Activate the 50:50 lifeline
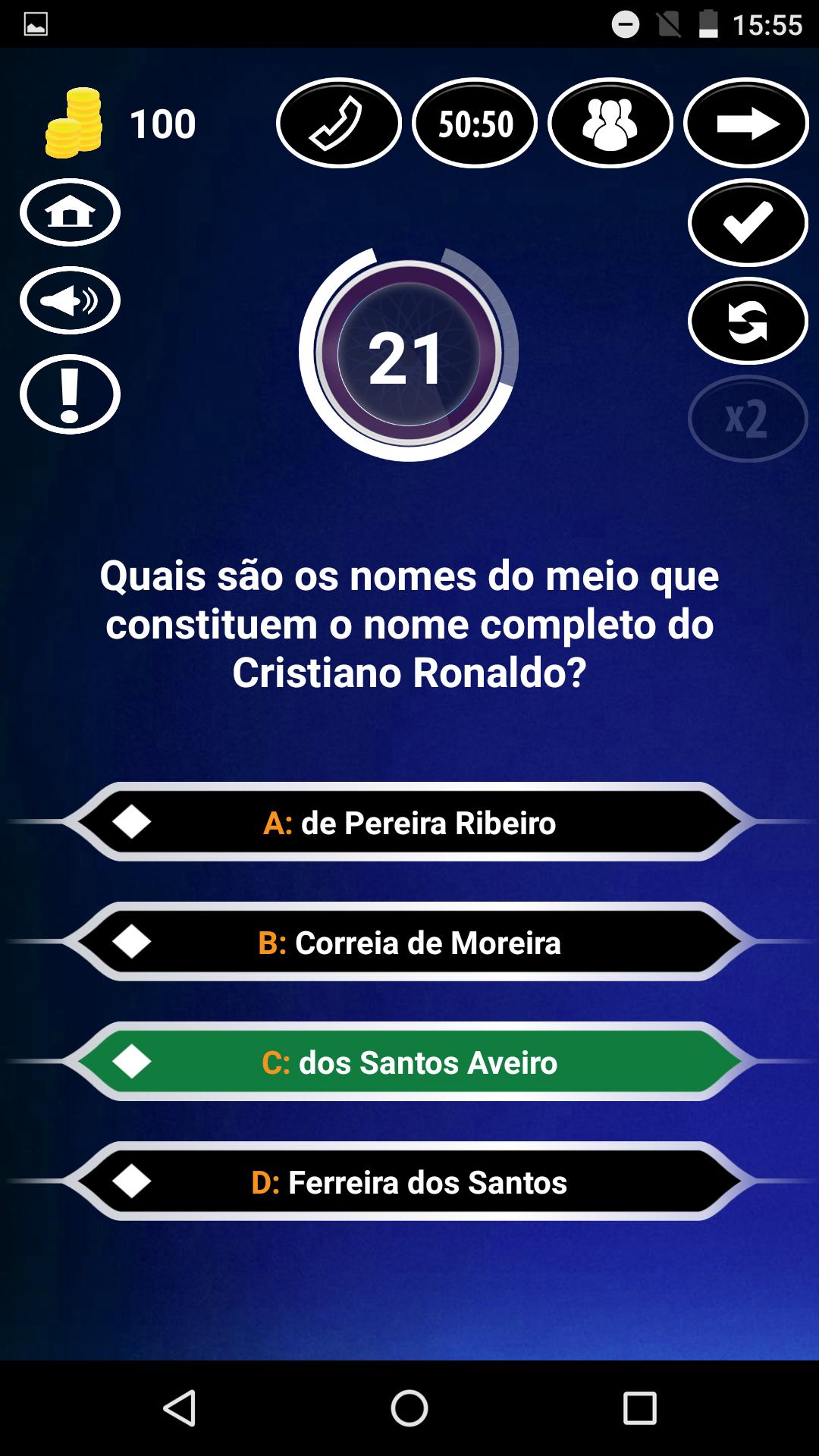This screenshot has height=1456, width=819. 475,123
